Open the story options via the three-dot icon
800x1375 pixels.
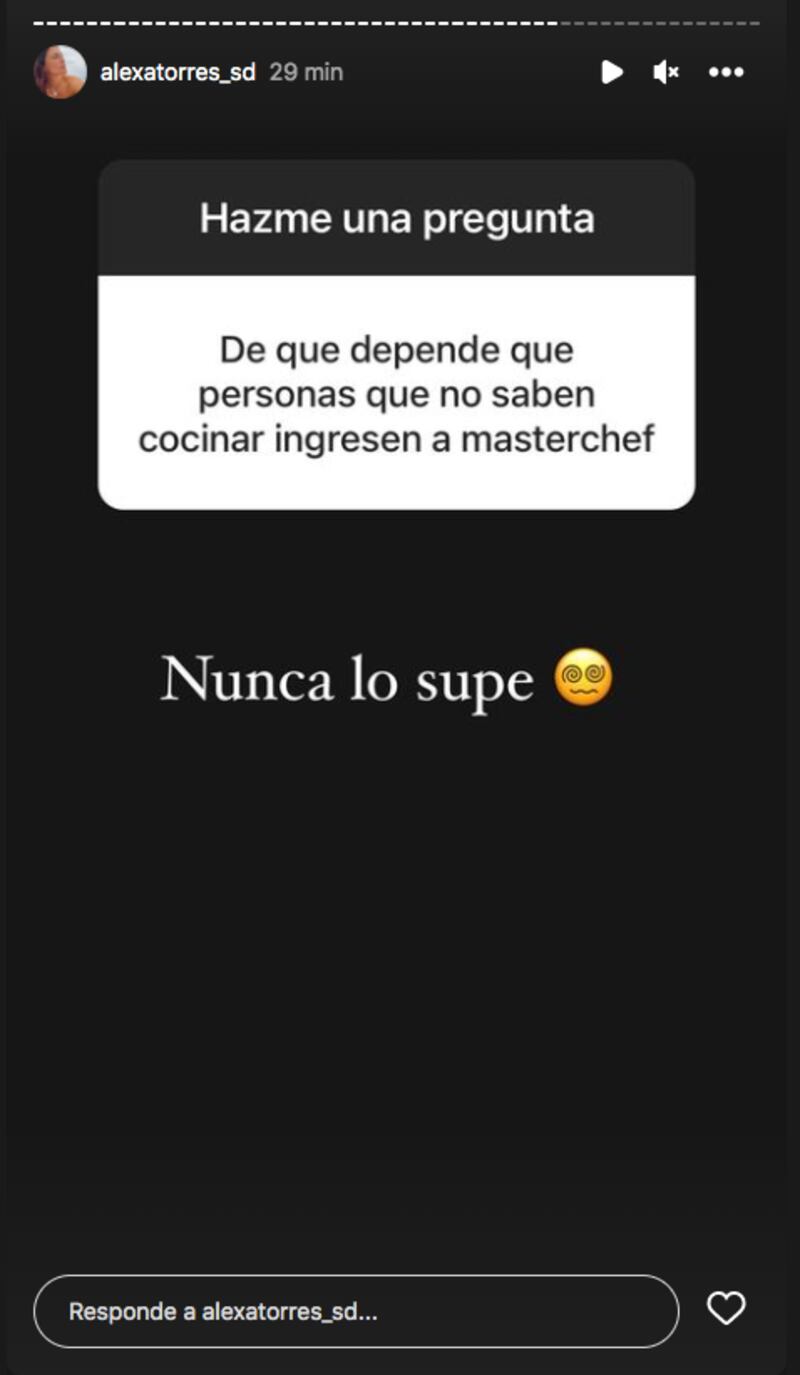(x=727, y=72)
